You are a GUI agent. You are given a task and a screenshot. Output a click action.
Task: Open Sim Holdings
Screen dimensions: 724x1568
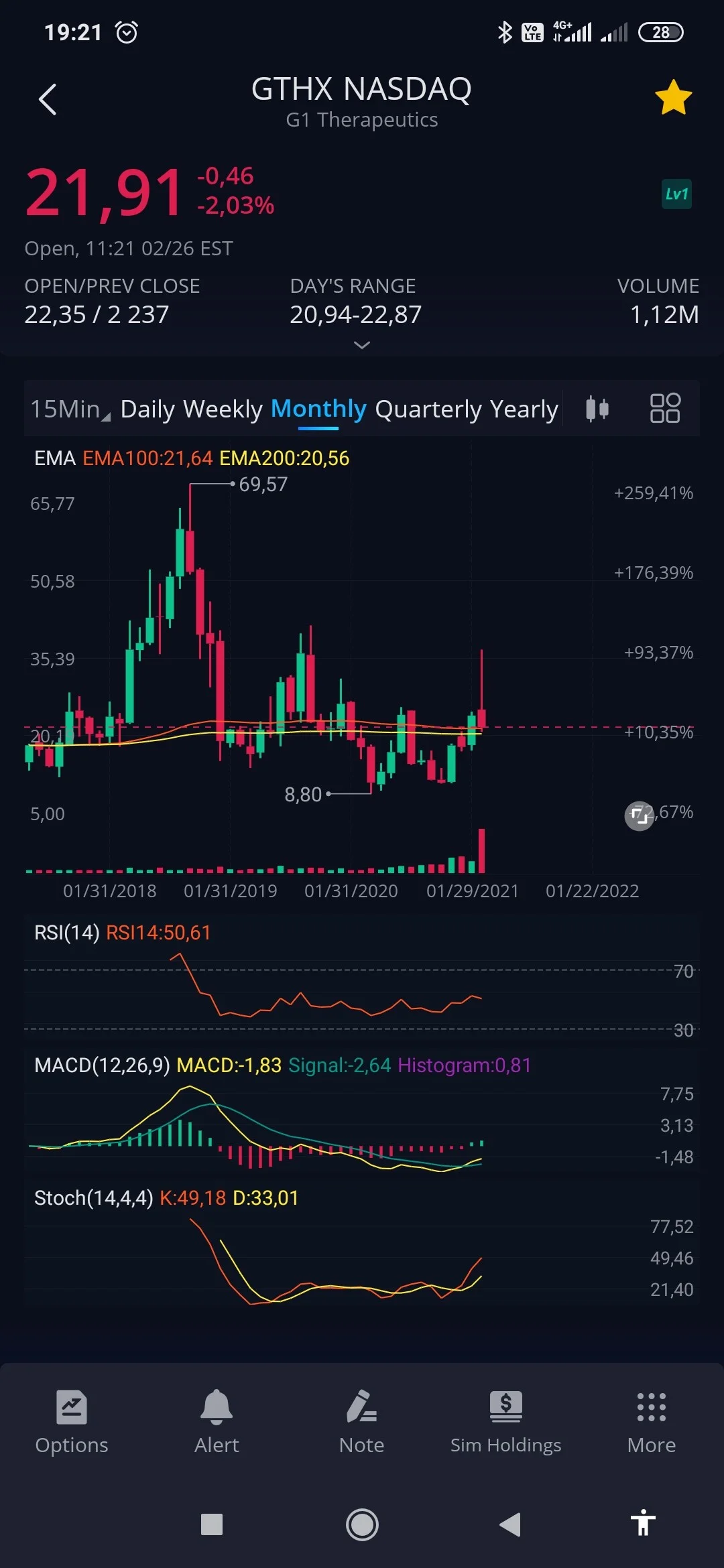(x=506, y=1422)
